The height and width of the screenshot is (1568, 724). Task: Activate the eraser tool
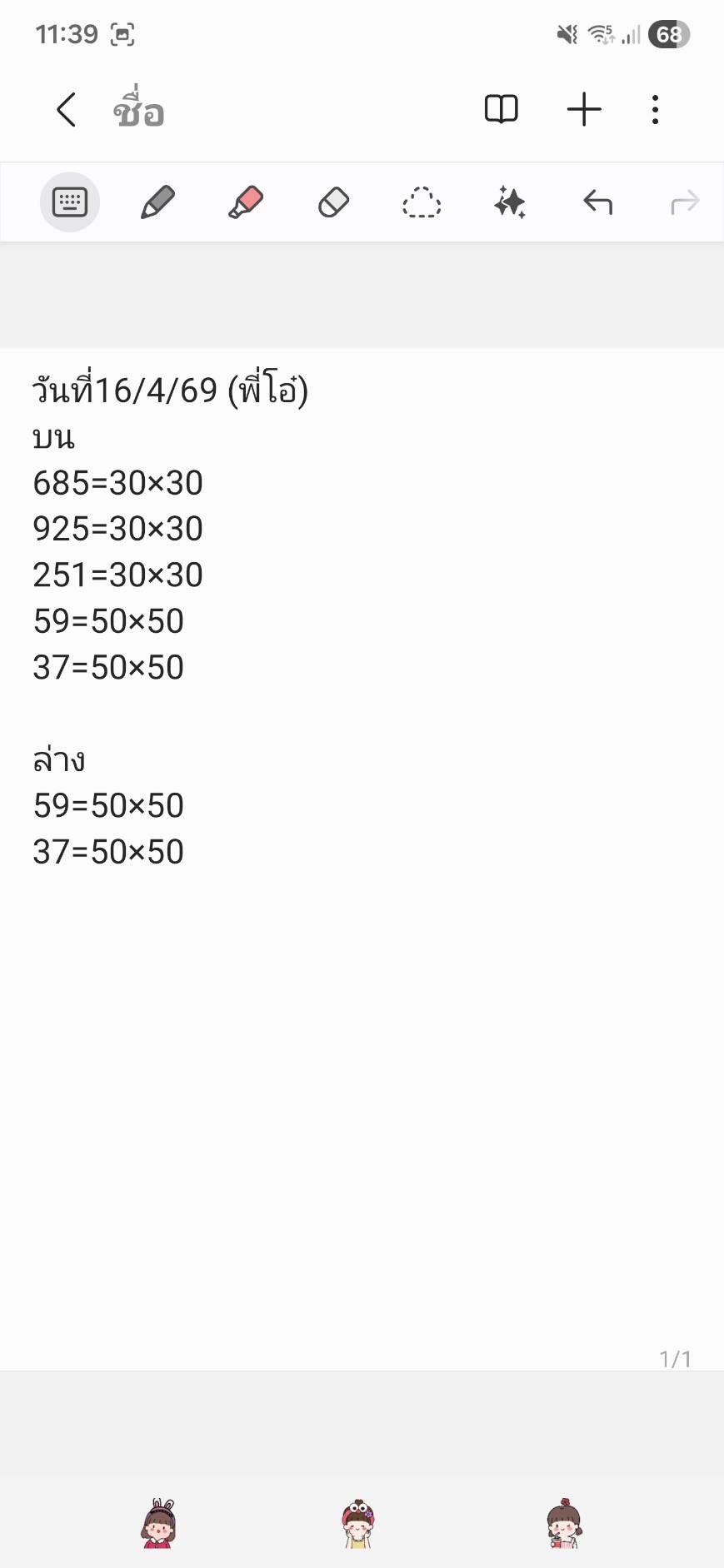pyautogui.click(x=333, y=202)
